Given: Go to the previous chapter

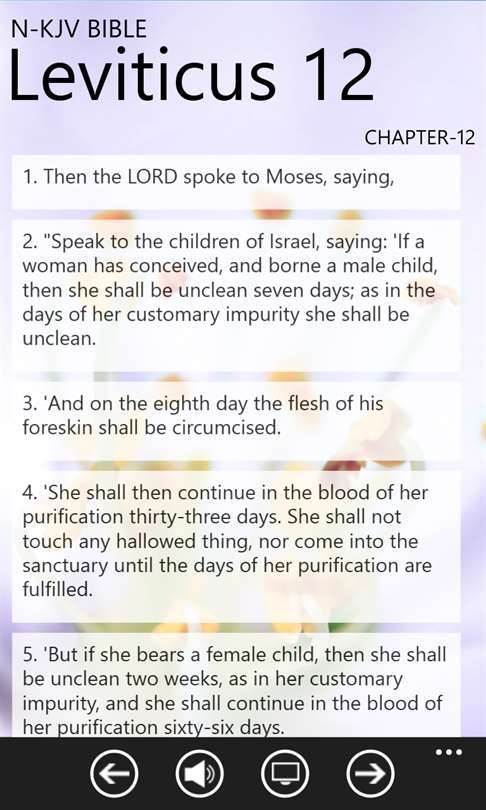Looking at the screenshot, I should (114, 773).
